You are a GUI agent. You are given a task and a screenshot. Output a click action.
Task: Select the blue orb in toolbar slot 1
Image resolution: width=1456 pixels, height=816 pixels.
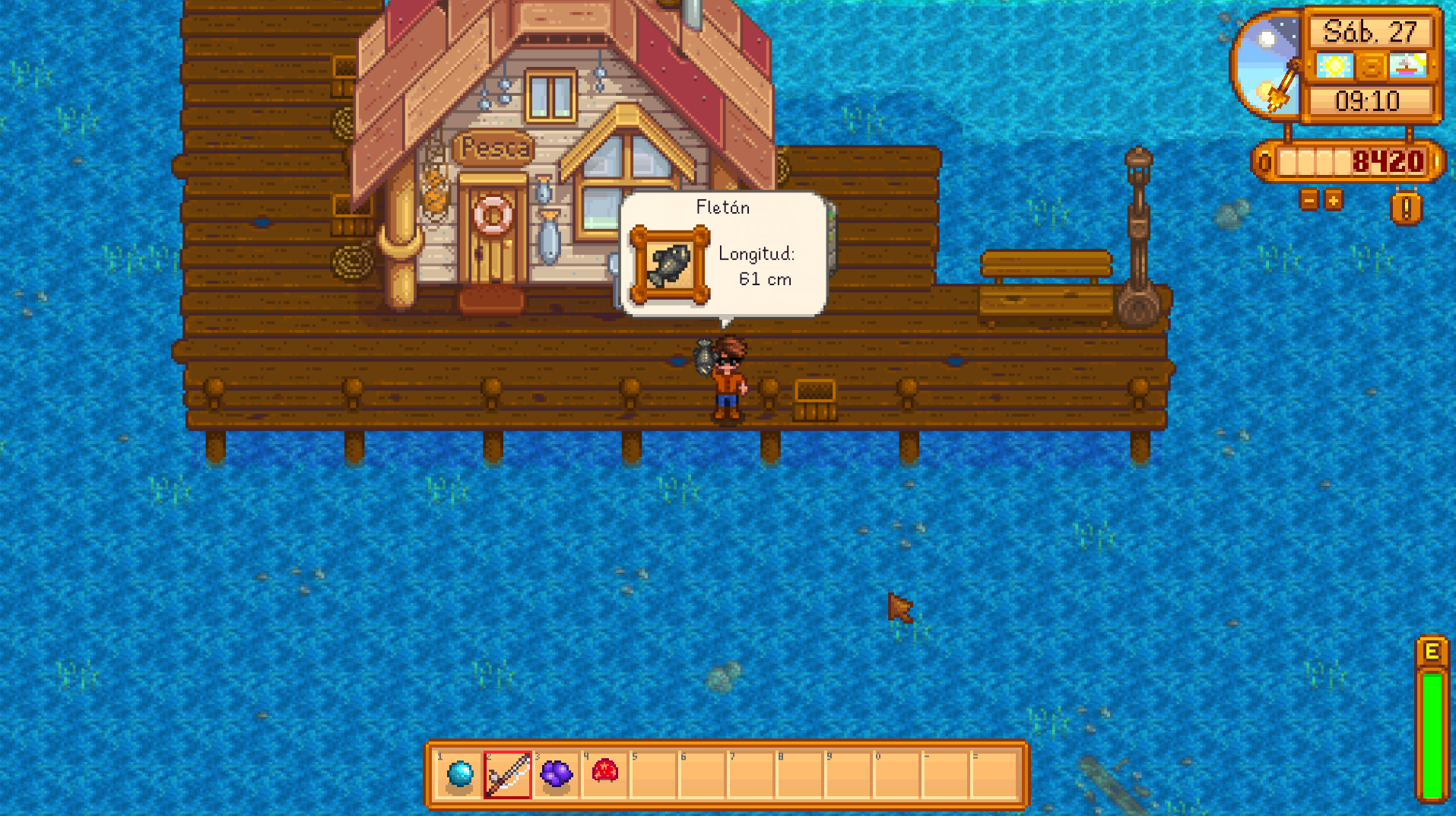[x=460, y=775]
